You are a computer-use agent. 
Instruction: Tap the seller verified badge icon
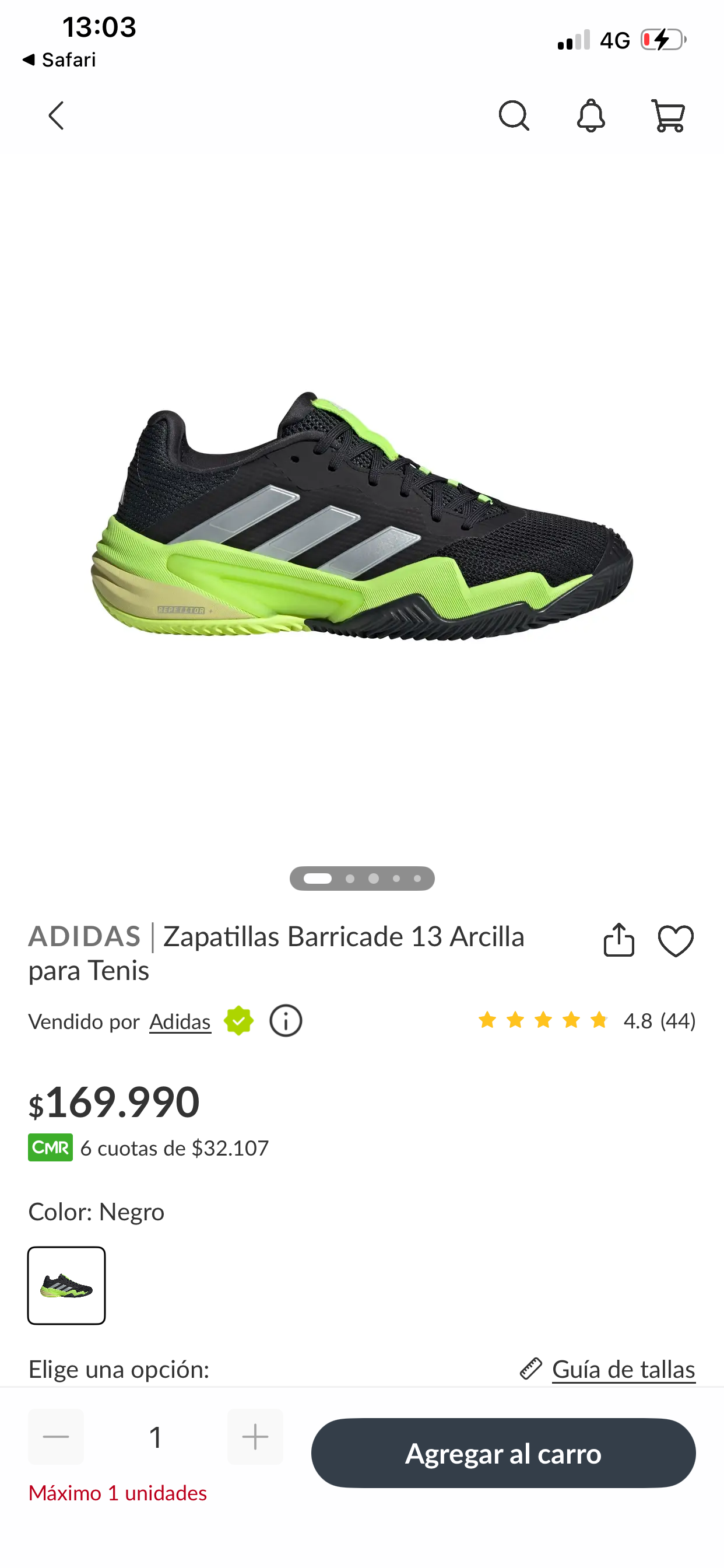point(238,1021)
